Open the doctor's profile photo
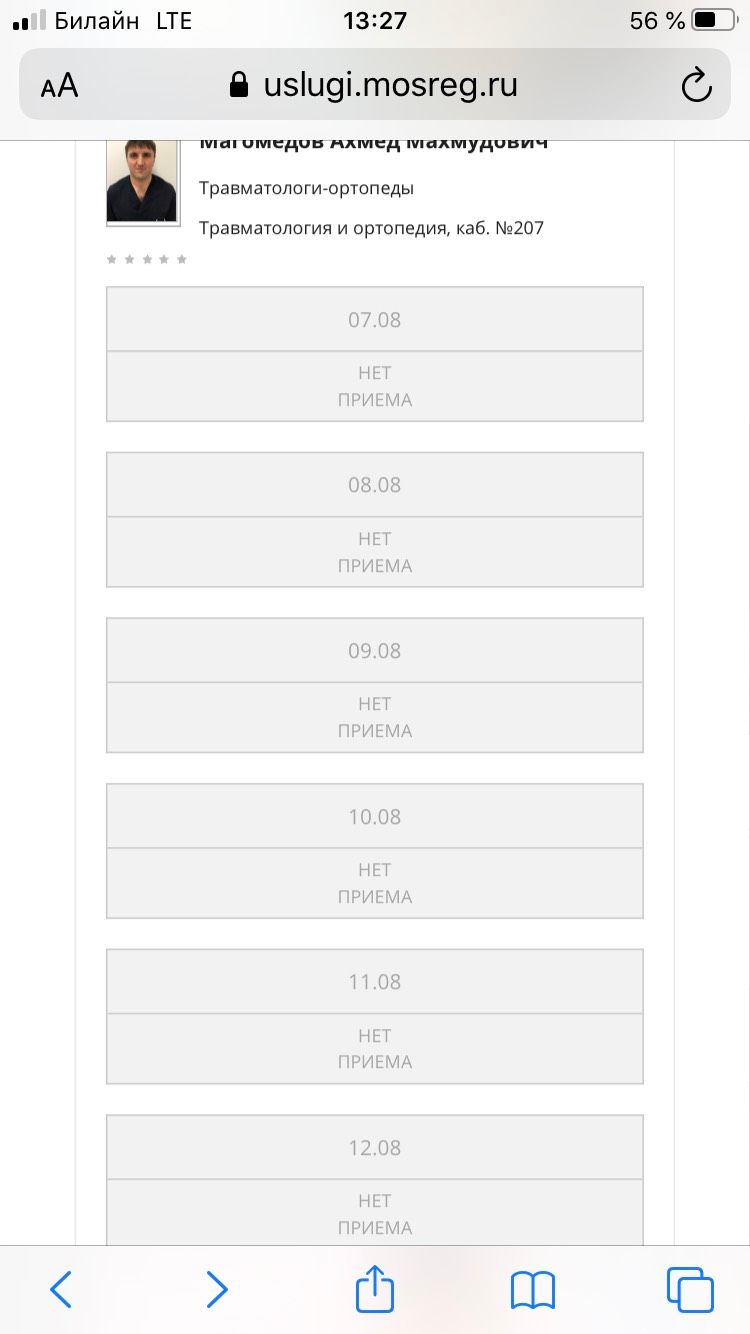This screenshot has width=750, height=1334. pyautogui.click(x=142, y=182)
